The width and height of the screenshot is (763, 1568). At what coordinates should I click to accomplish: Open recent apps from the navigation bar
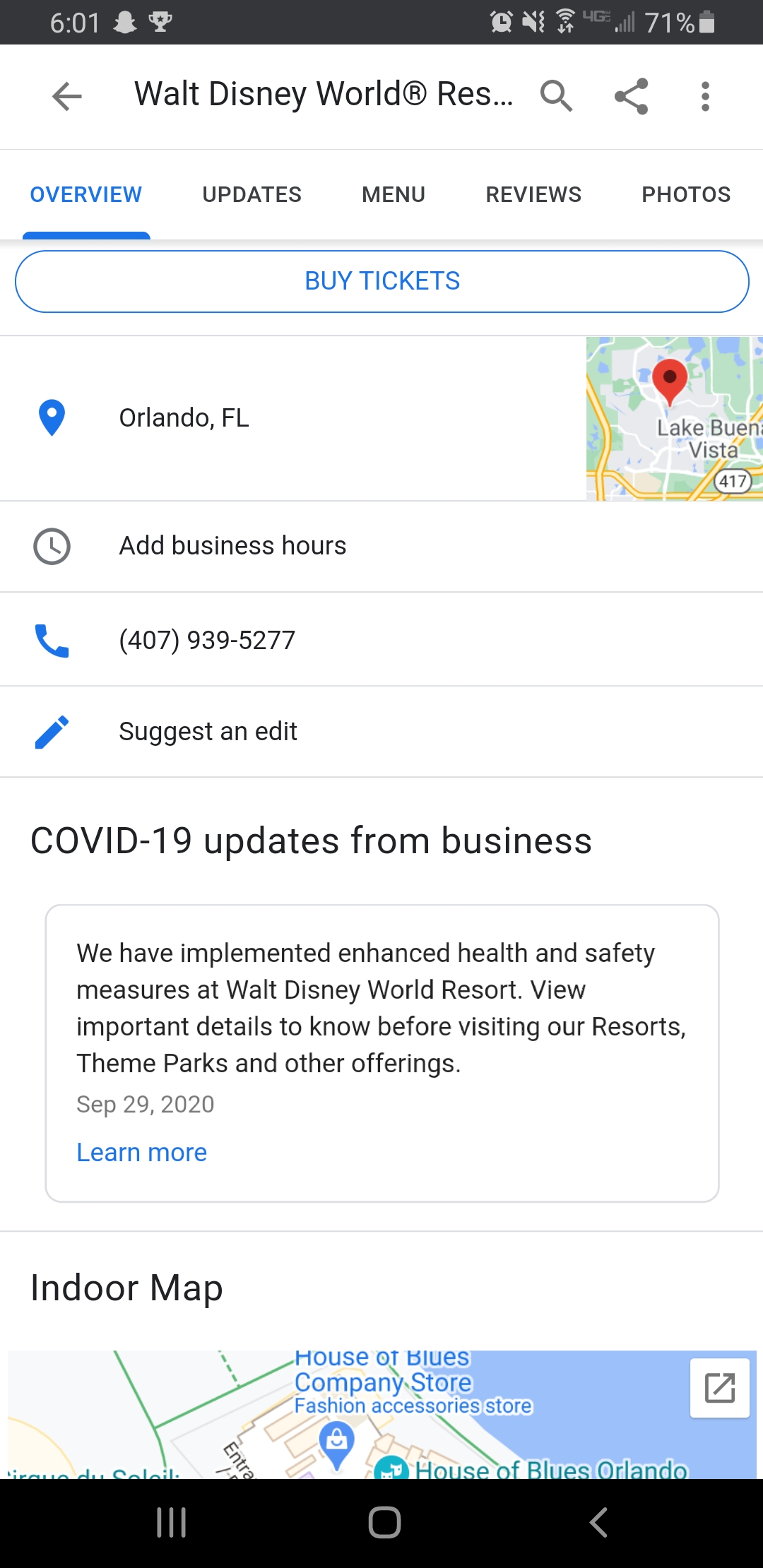click(x=171, y=1522)
